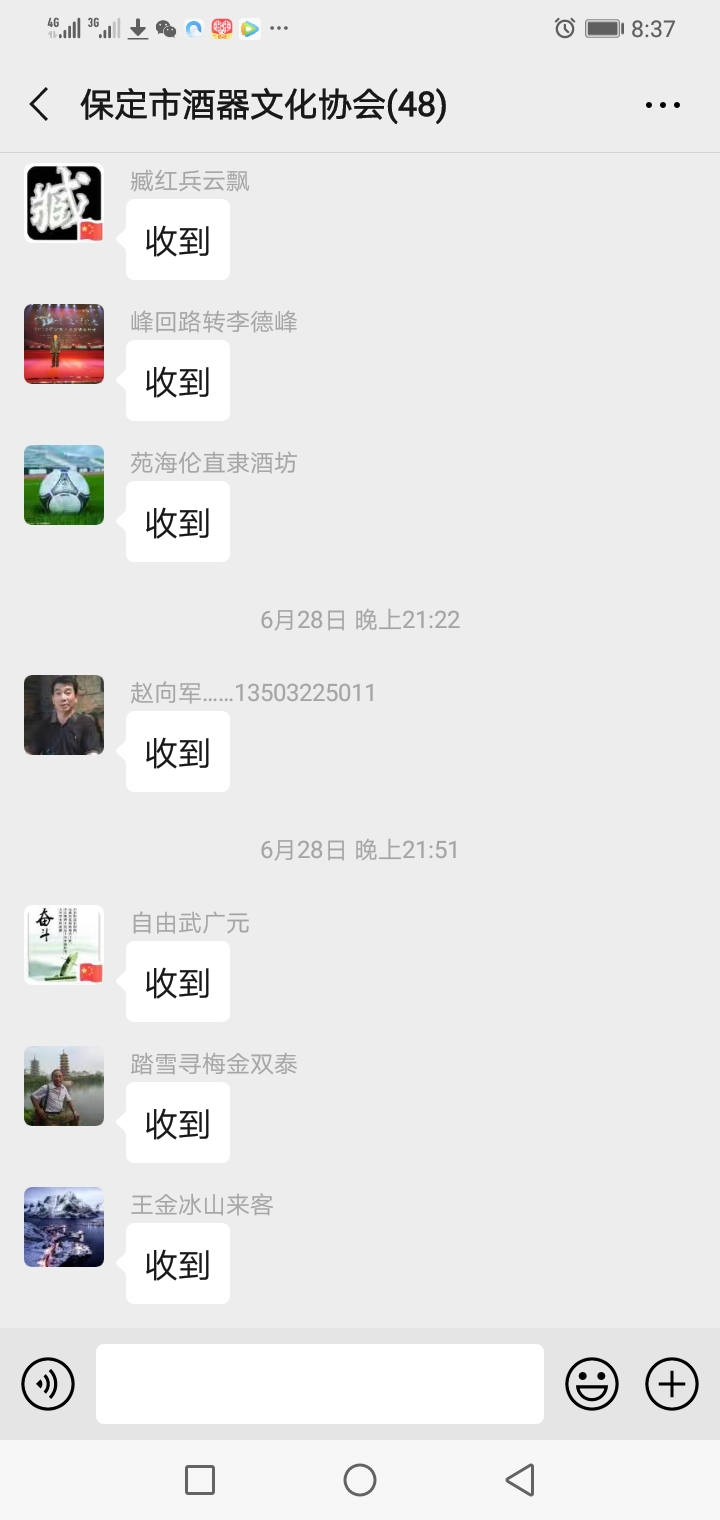The height and width of the screenshot is (1520, 720).
Task: Open the plus attachments menu
Action: 672,1384
